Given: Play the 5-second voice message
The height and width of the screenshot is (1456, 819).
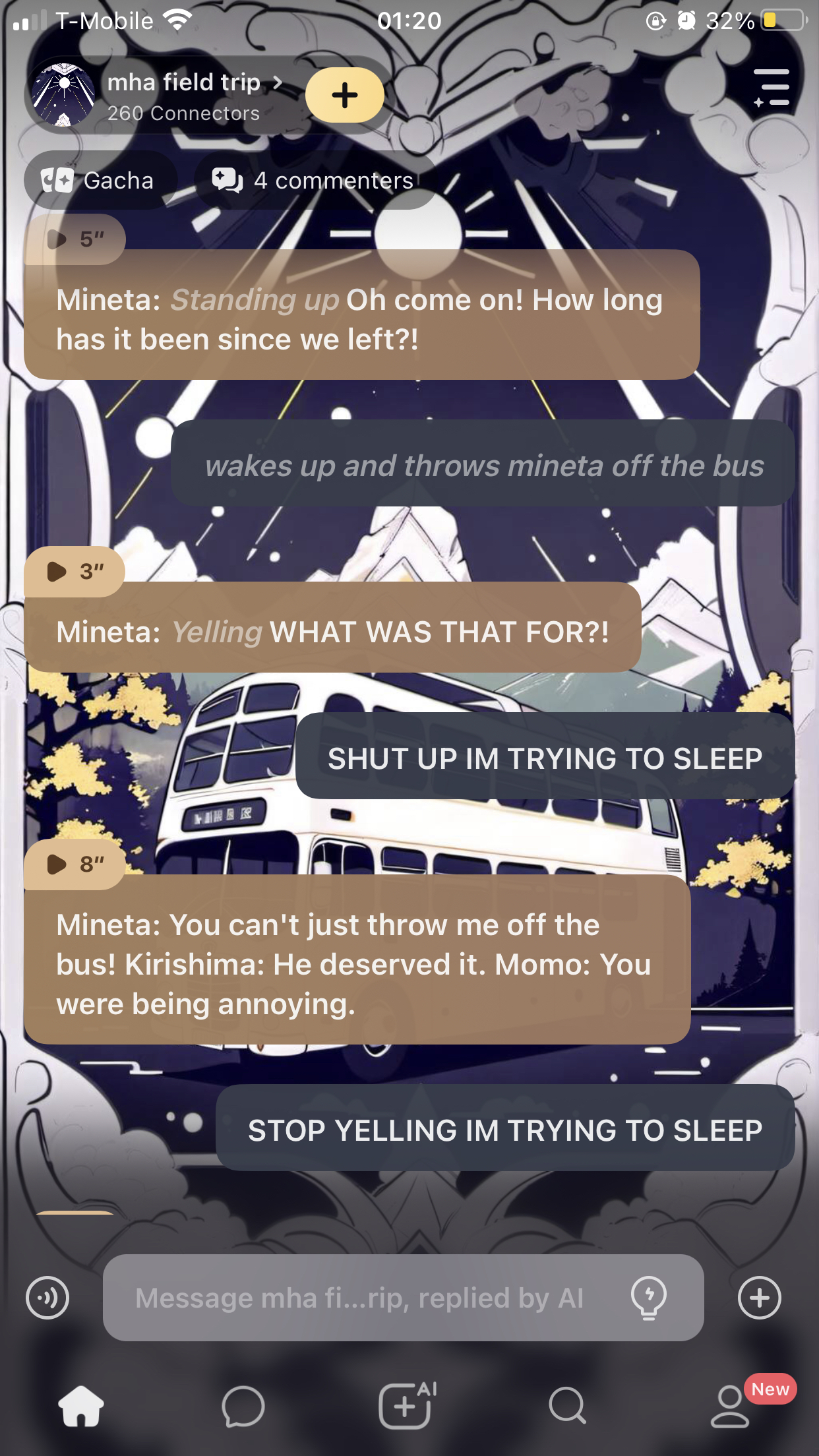Looking at the screenshot, I should point(74,239).
